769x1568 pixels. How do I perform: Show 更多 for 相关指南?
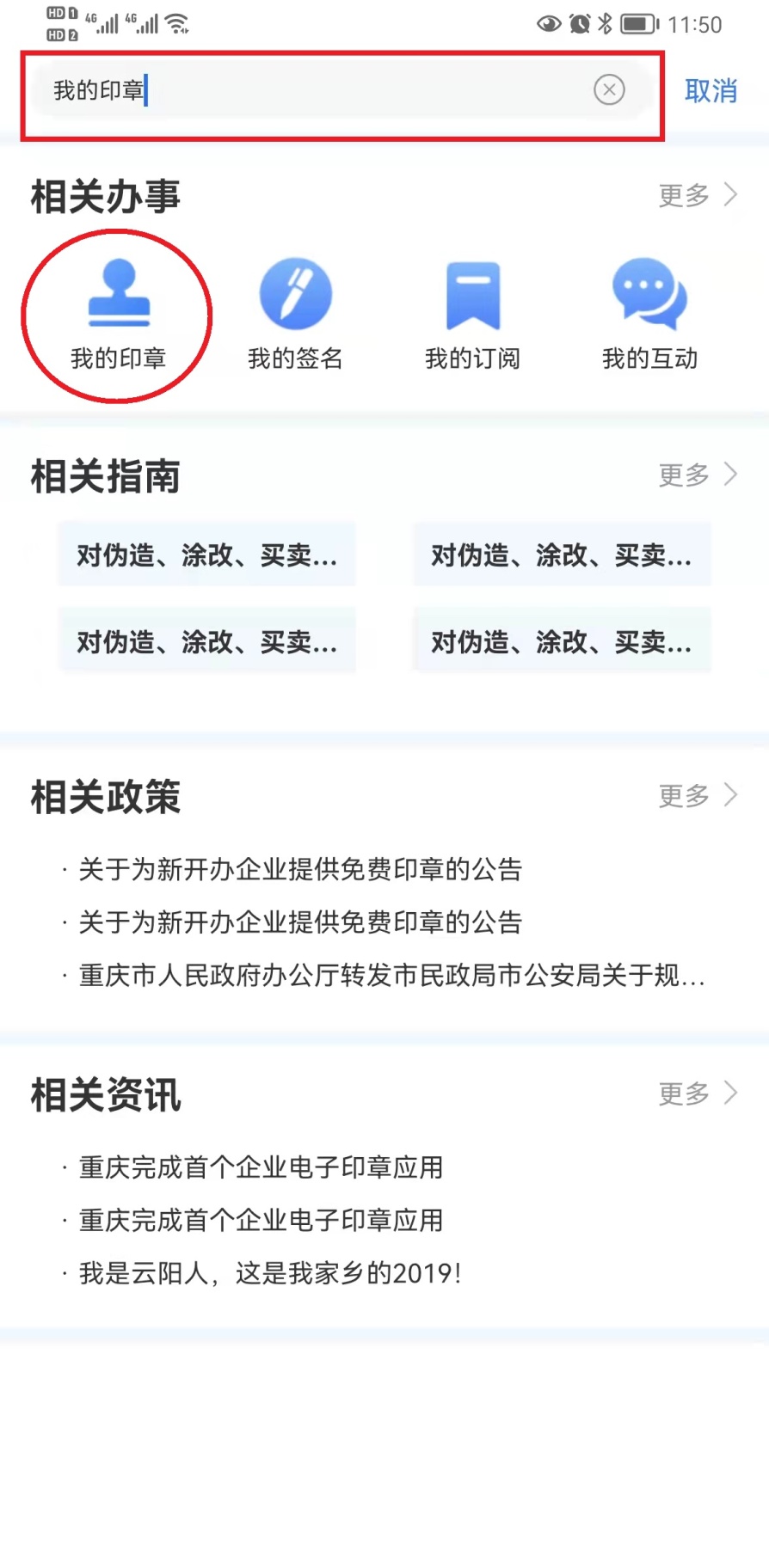(698, 475)
